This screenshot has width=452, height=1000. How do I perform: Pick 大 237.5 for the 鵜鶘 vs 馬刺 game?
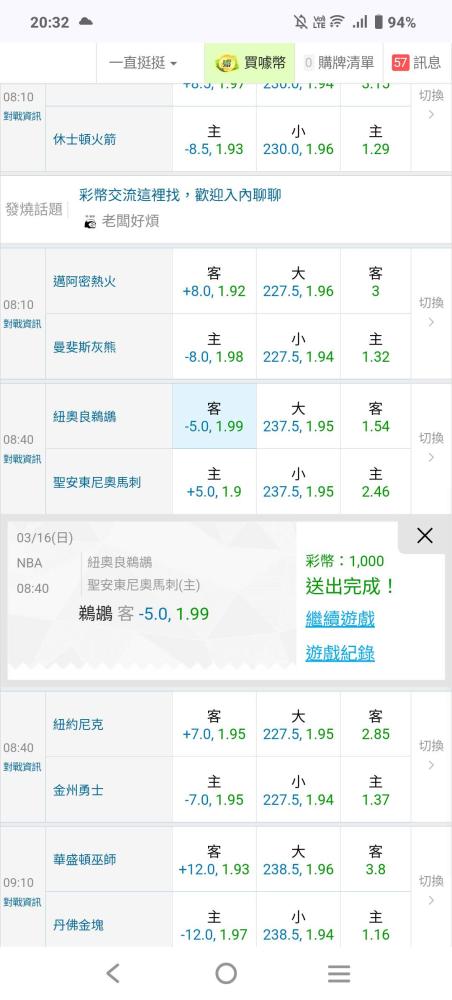[298, 417]
